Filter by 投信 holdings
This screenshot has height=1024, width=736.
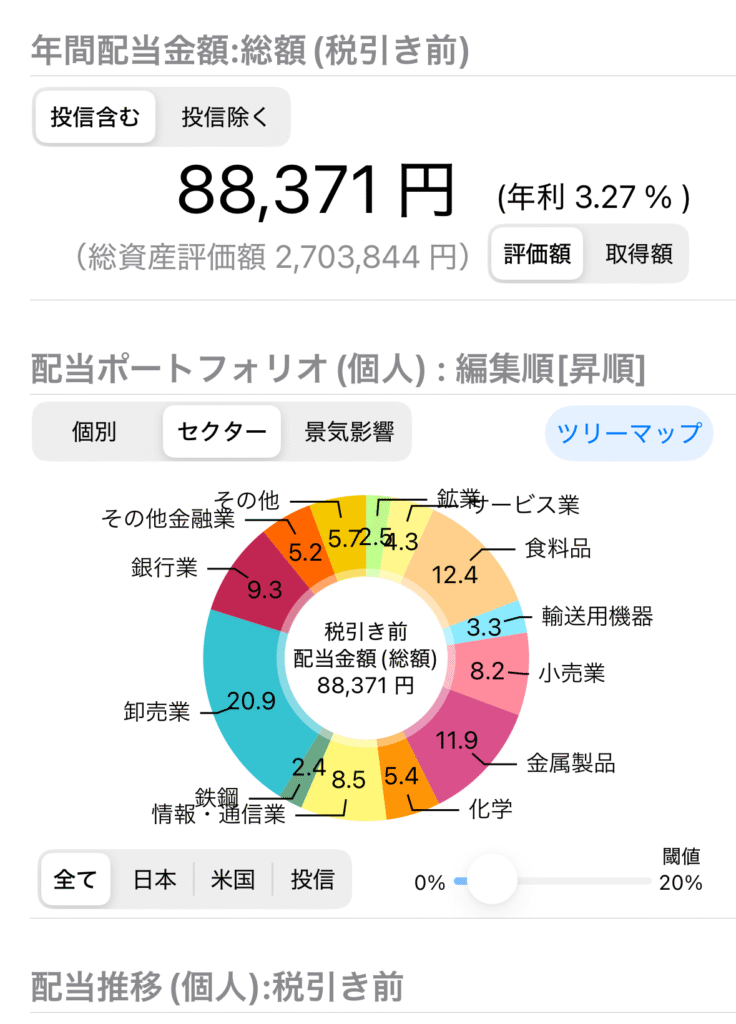pos(312,879)
